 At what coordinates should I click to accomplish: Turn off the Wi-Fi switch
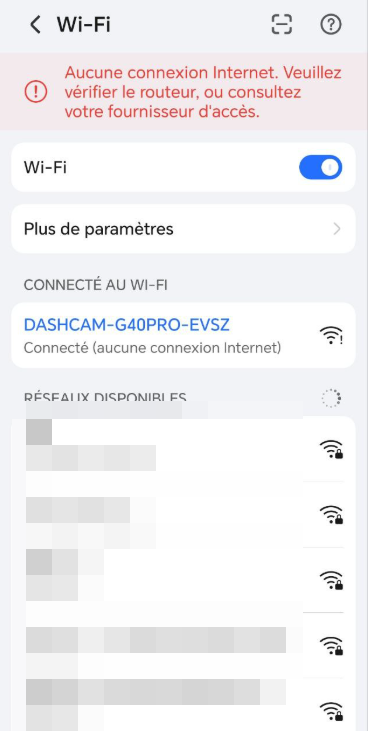pyautogui.click(x=320, y=167)
